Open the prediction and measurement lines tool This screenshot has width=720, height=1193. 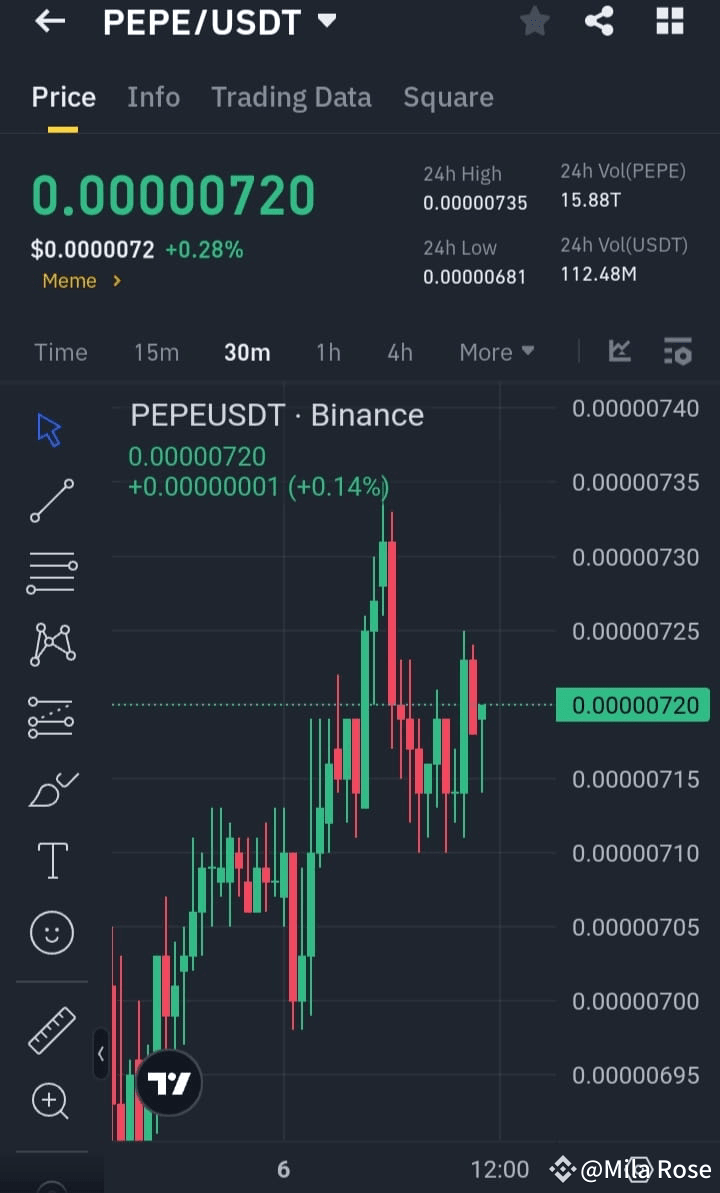point(50,716)
